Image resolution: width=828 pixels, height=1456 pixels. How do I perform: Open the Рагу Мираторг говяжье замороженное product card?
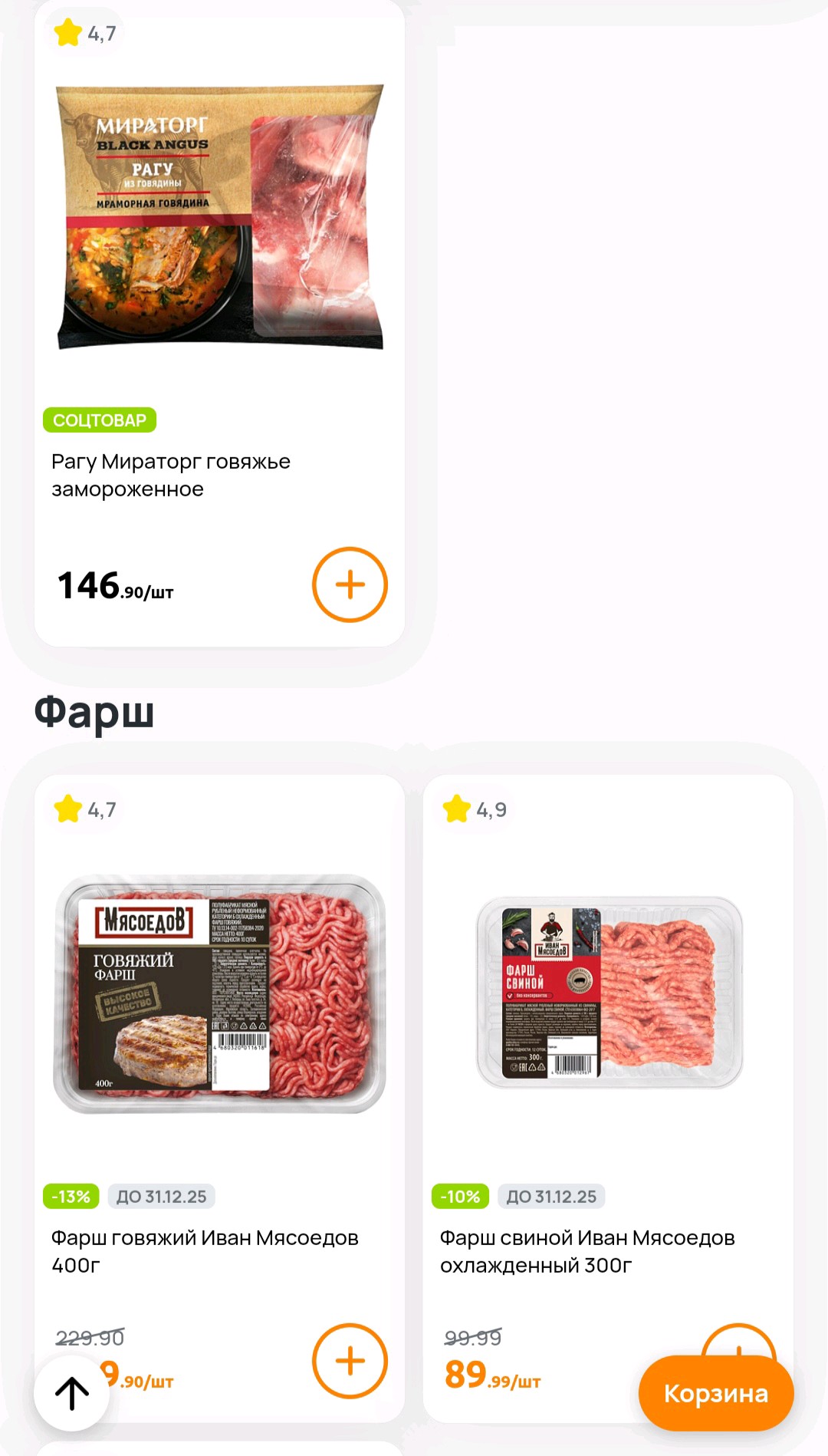coord(219,323)
